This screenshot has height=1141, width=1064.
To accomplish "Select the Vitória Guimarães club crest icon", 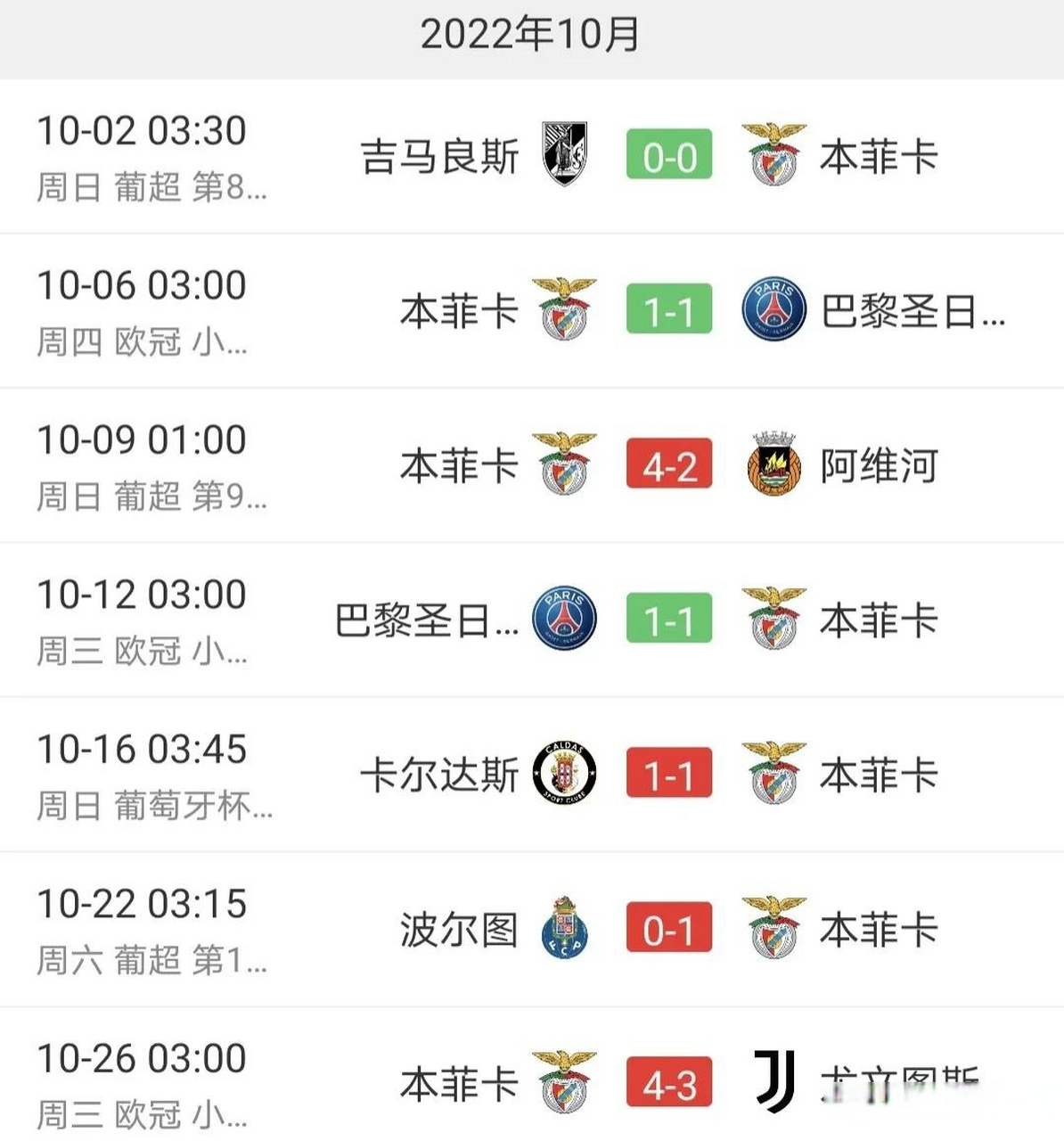I will click(x=565, y=153).
